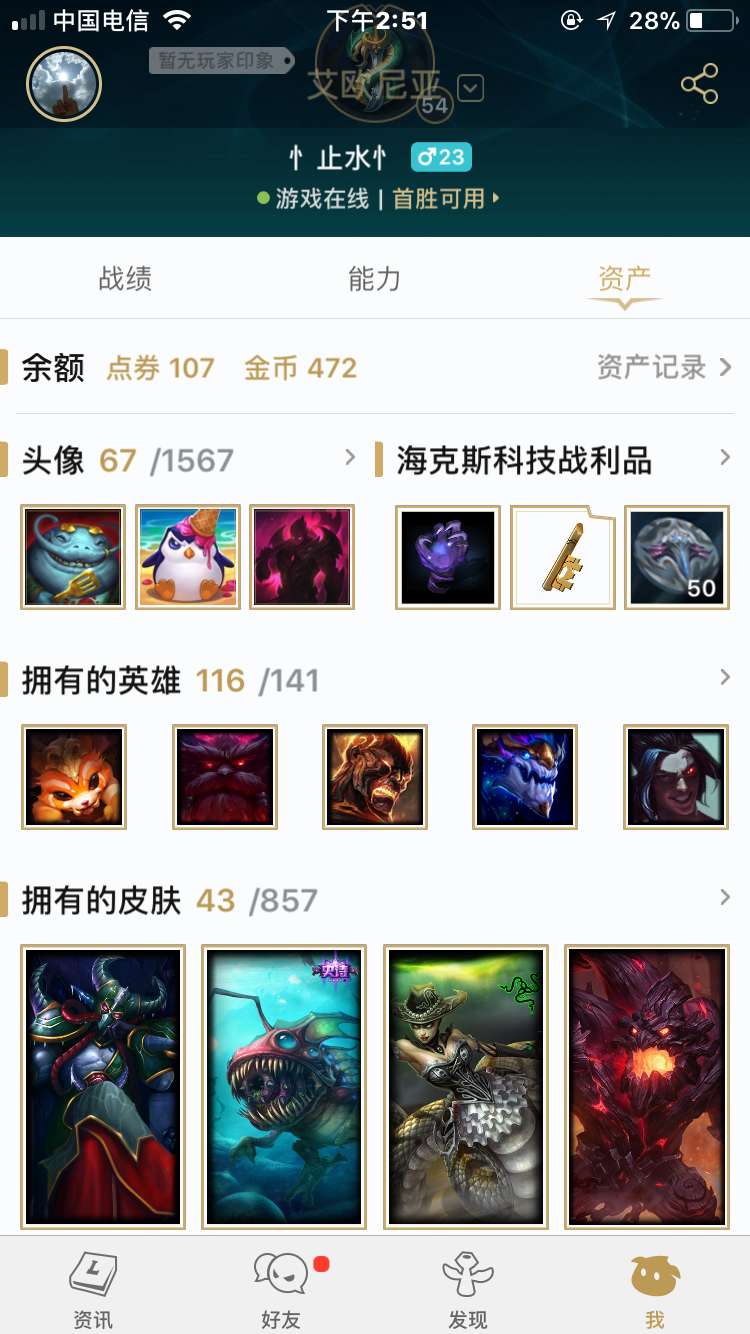This screenshot has width=750, height=1334.
Task: Open the profile avatar picture
Action: [64, 84]
